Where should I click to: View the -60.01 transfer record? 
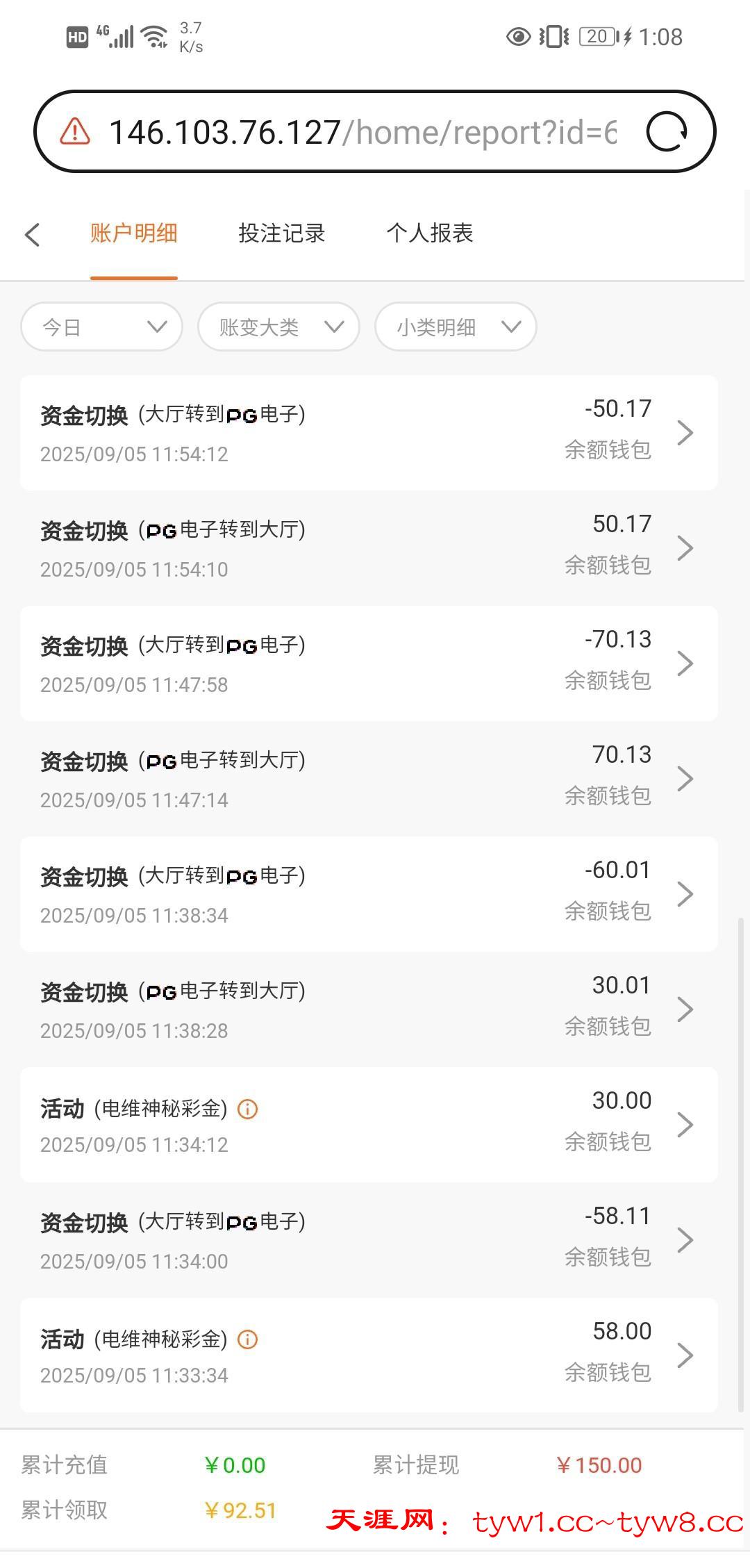click(x=368, y=893)
